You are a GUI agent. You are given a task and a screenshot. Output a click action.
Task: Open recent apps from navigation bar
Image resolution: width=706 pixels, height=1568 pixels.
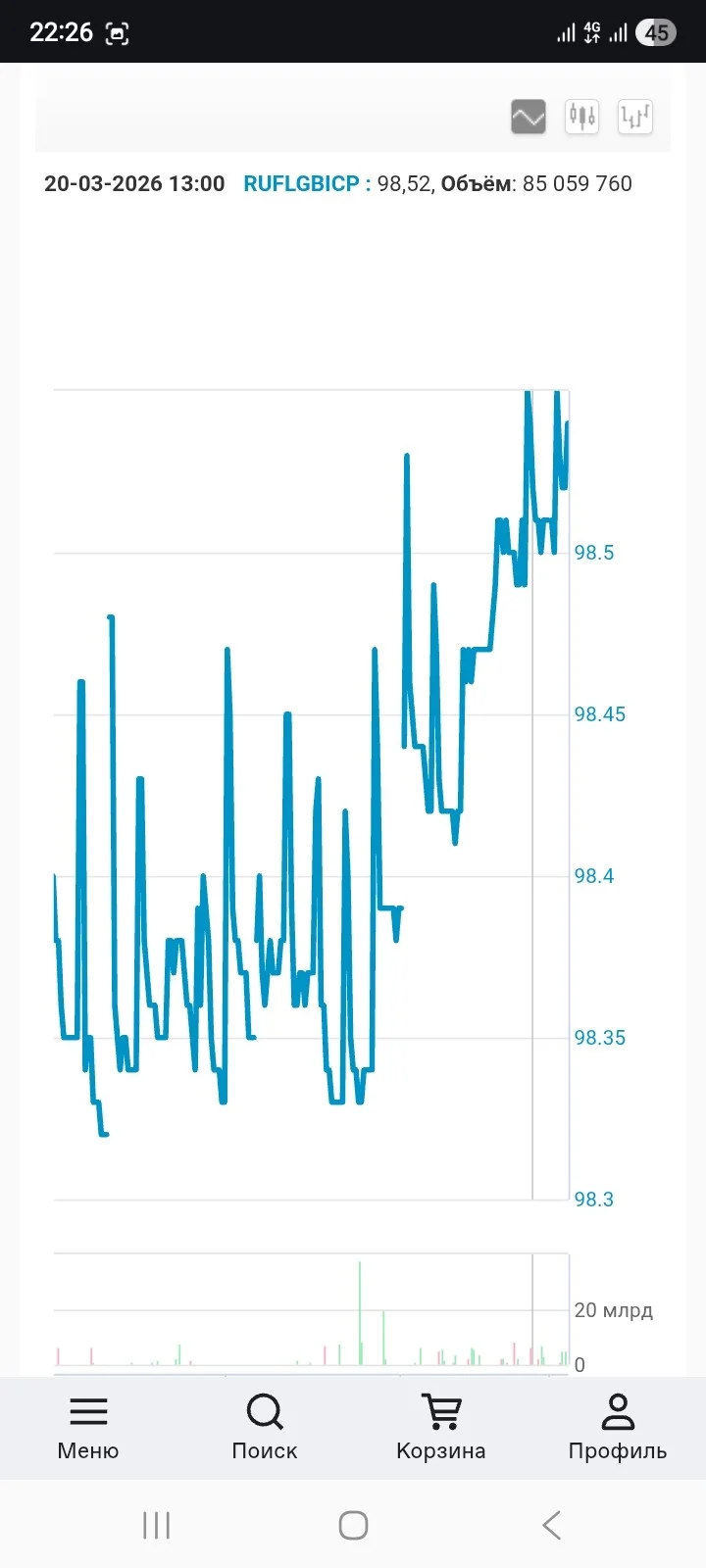[156, 1525]
